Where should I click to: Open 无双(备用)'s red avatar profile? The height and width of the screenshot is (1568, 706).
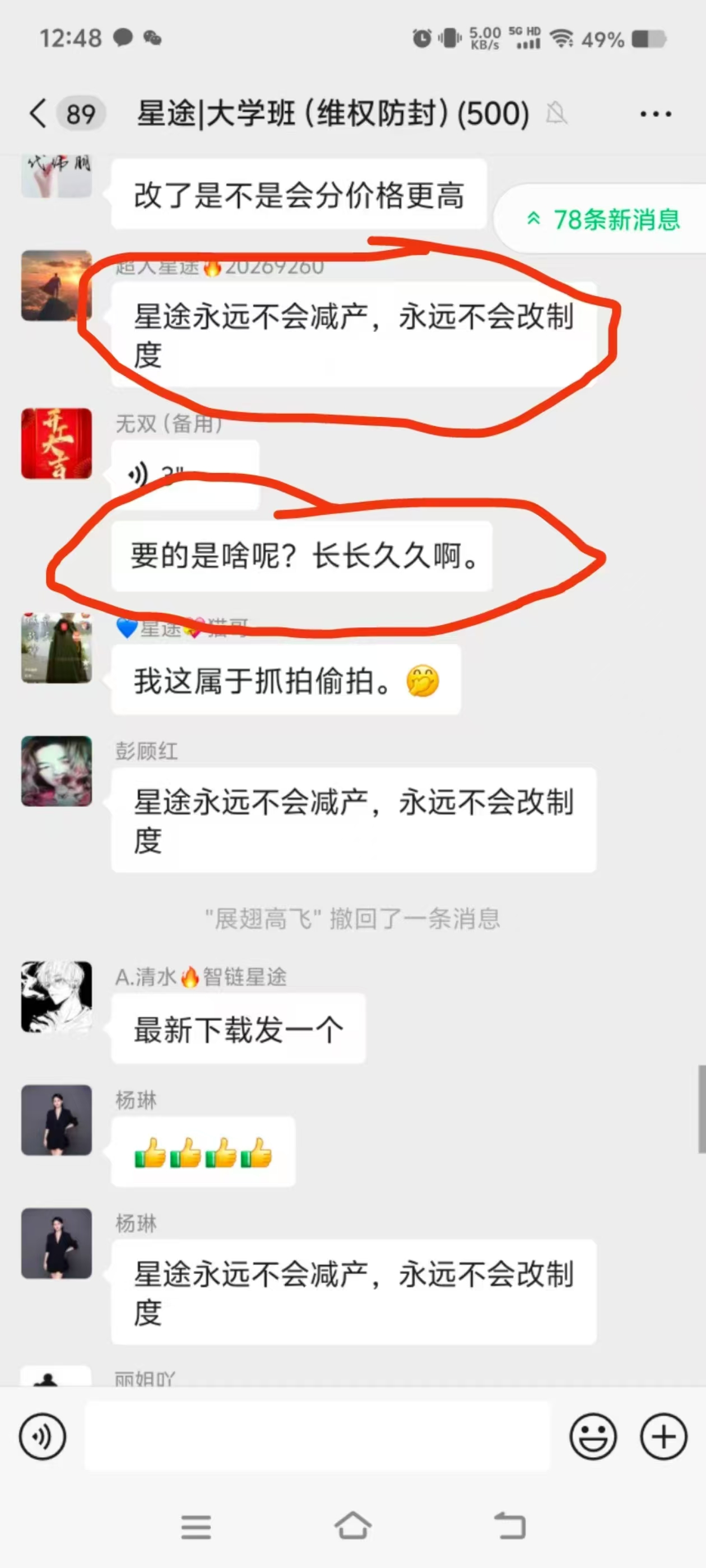click(57, 443)
